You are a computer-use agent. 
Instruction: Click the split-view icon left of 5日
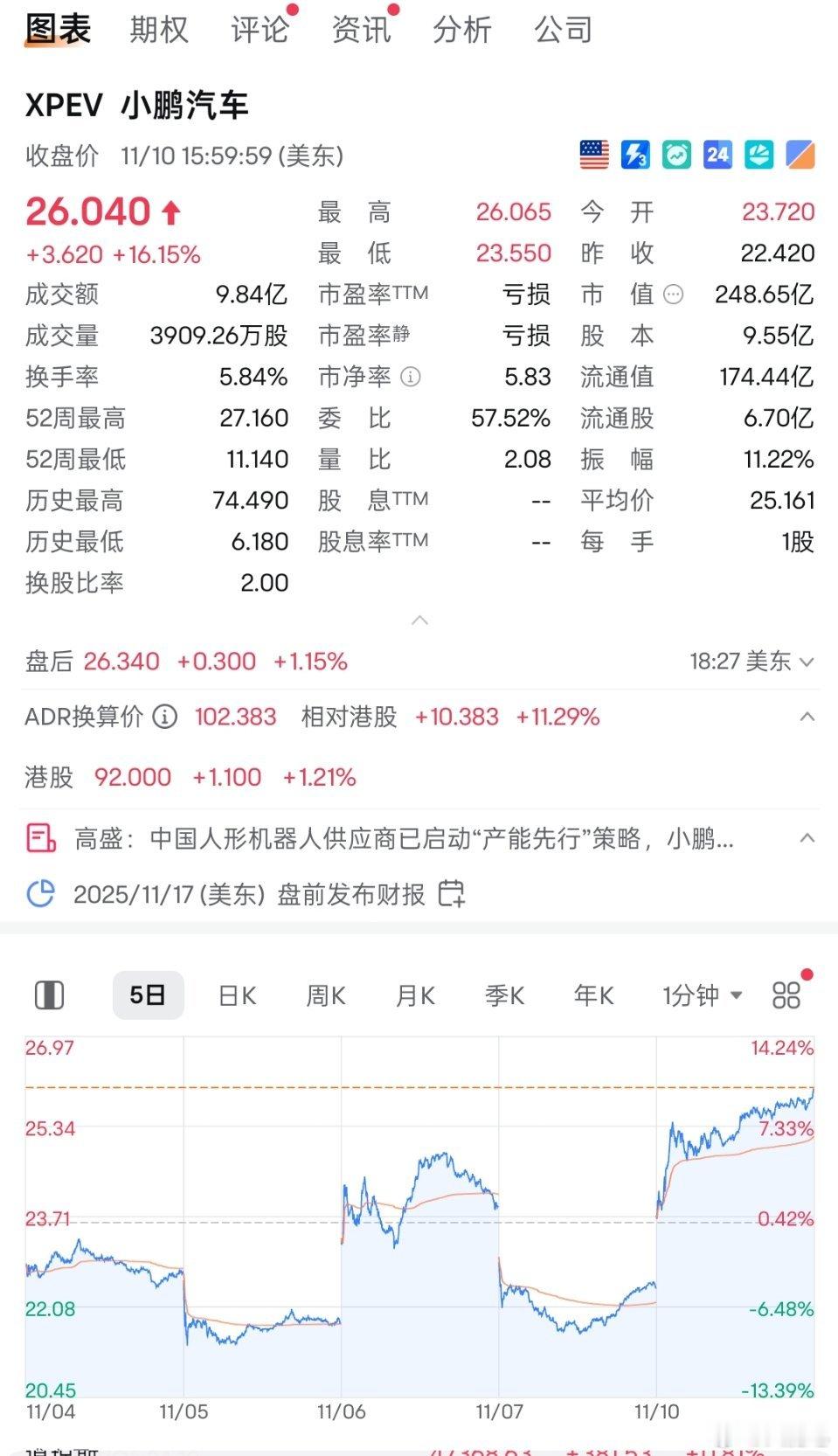(x=50, y=995)
